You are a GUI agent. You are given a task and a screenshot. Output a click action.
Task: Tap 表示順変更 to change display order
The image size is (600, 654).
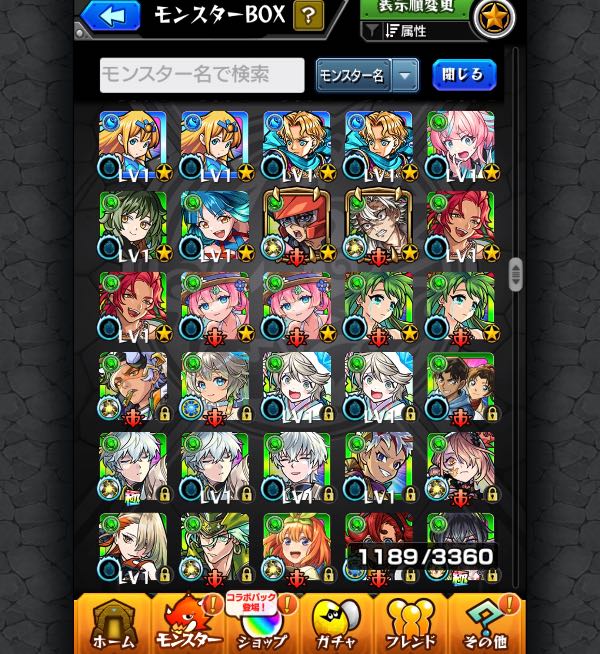pyautogui.click(x=416, y=8)
